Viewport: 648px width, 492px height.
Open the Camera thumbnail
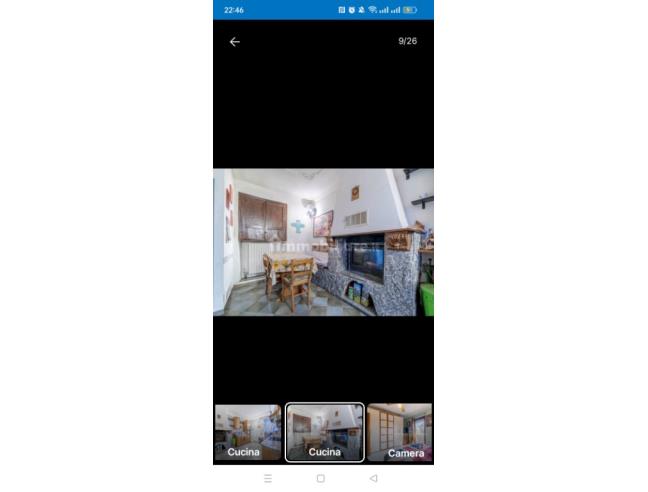coord(401,432)
